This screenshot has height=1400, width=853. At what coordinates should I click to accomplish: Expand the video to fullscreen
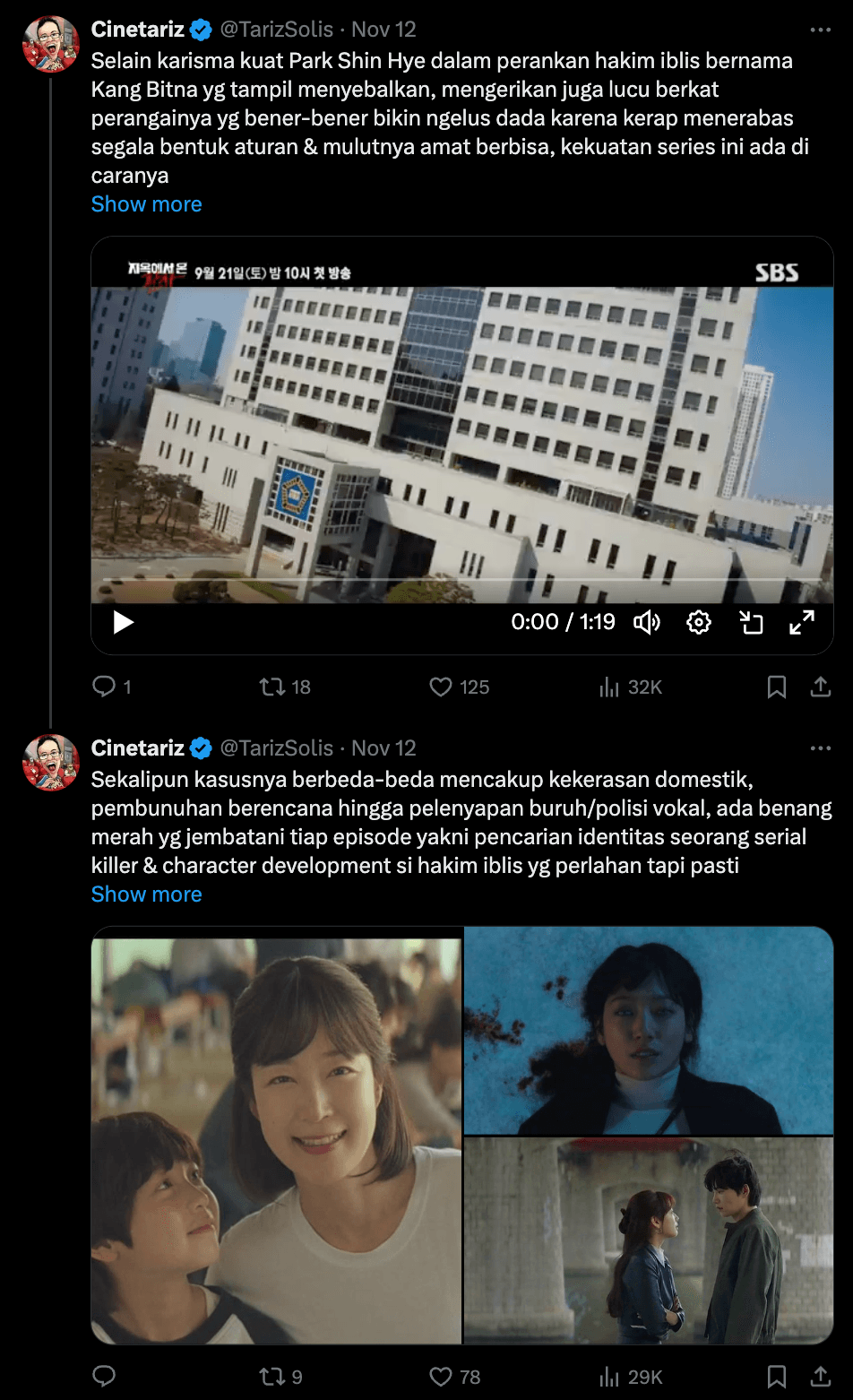[801, 622]
